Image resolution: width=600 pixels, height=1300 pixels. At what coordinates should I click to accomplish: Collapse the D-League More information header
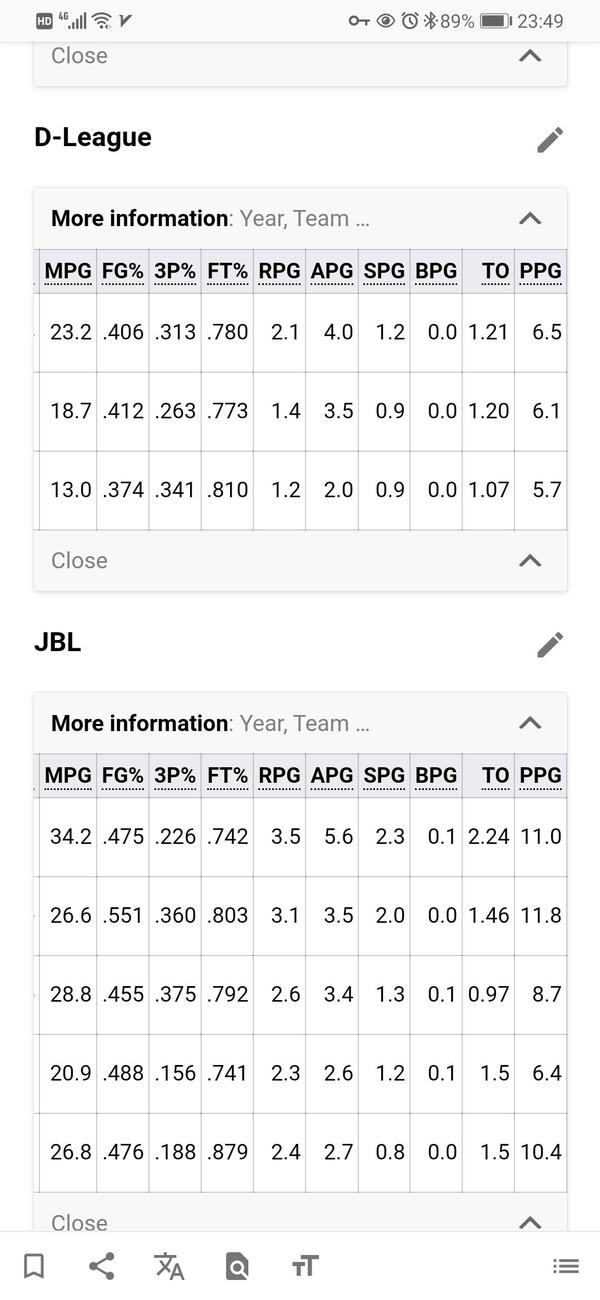coord(530,218)
